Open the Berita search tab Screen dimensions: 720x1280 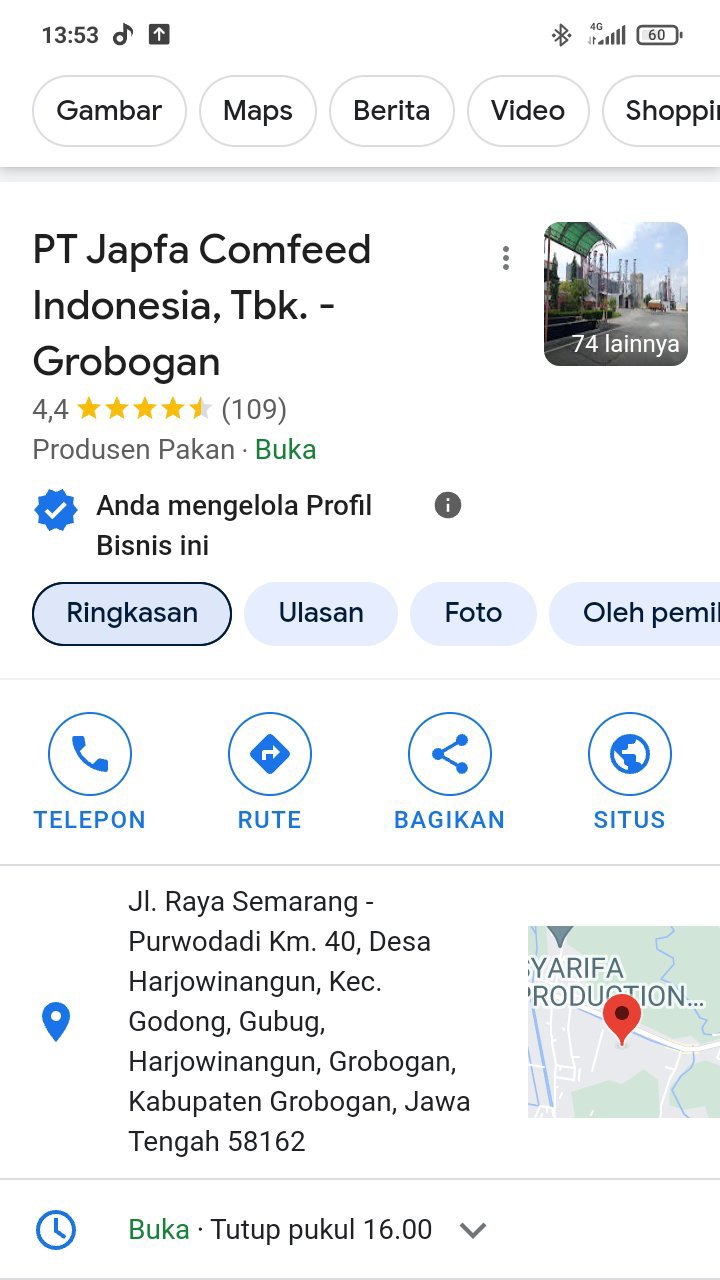[392, 111]
